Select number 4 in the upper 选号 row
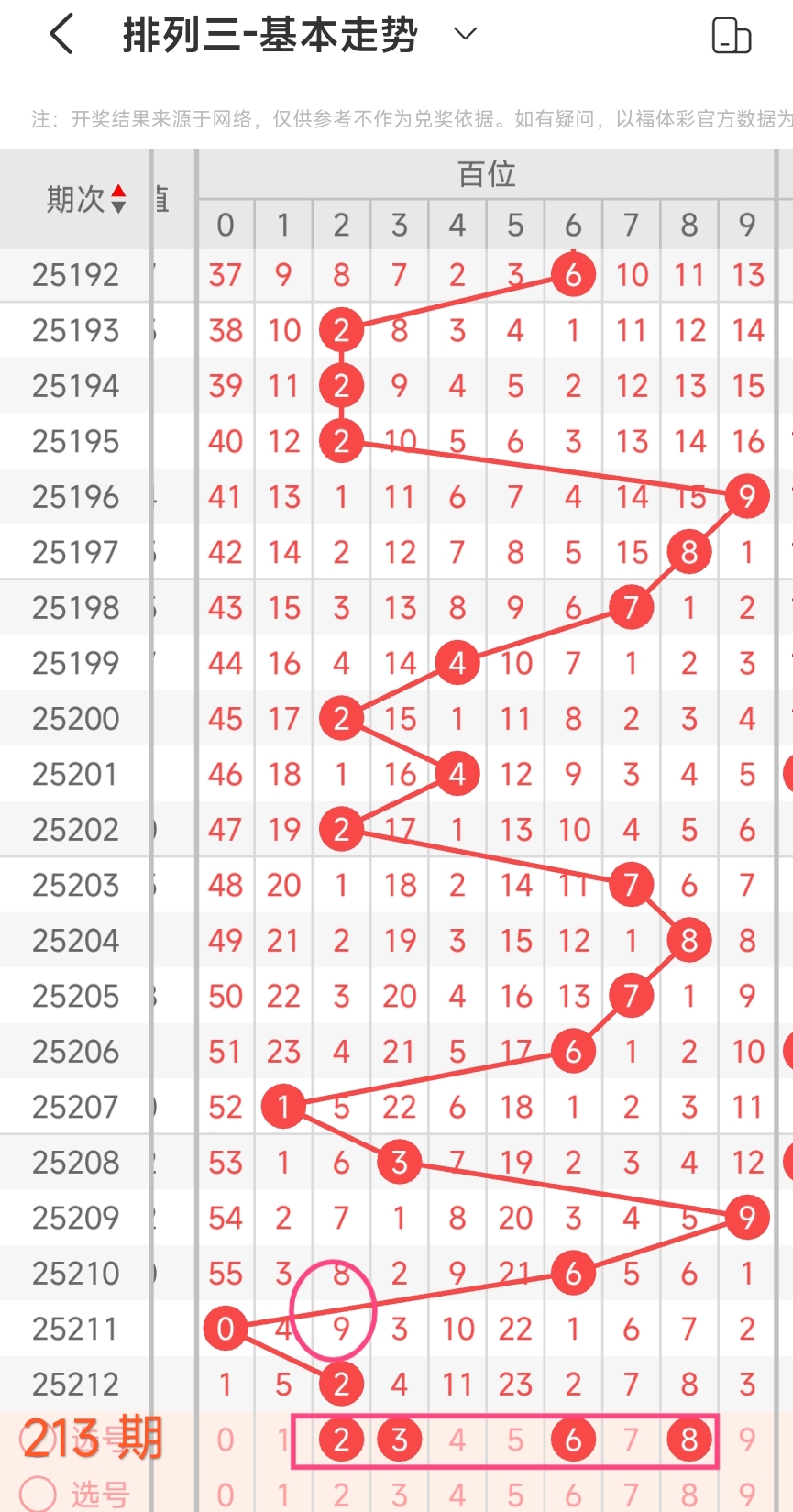The image size is (793, 1512). [x=457, y=1440]
